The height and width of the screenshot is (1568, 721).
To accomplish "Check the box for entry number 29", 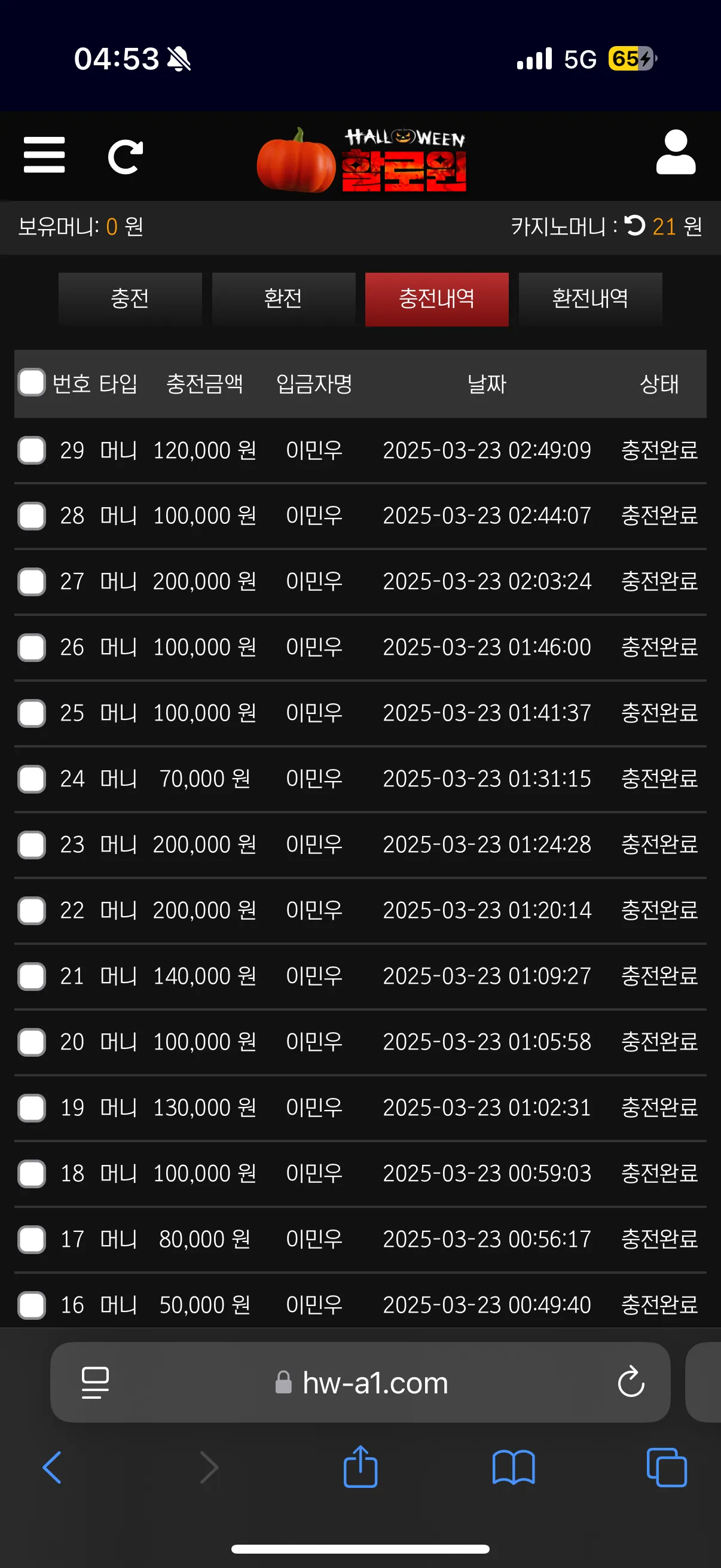I will pos(32,450).
